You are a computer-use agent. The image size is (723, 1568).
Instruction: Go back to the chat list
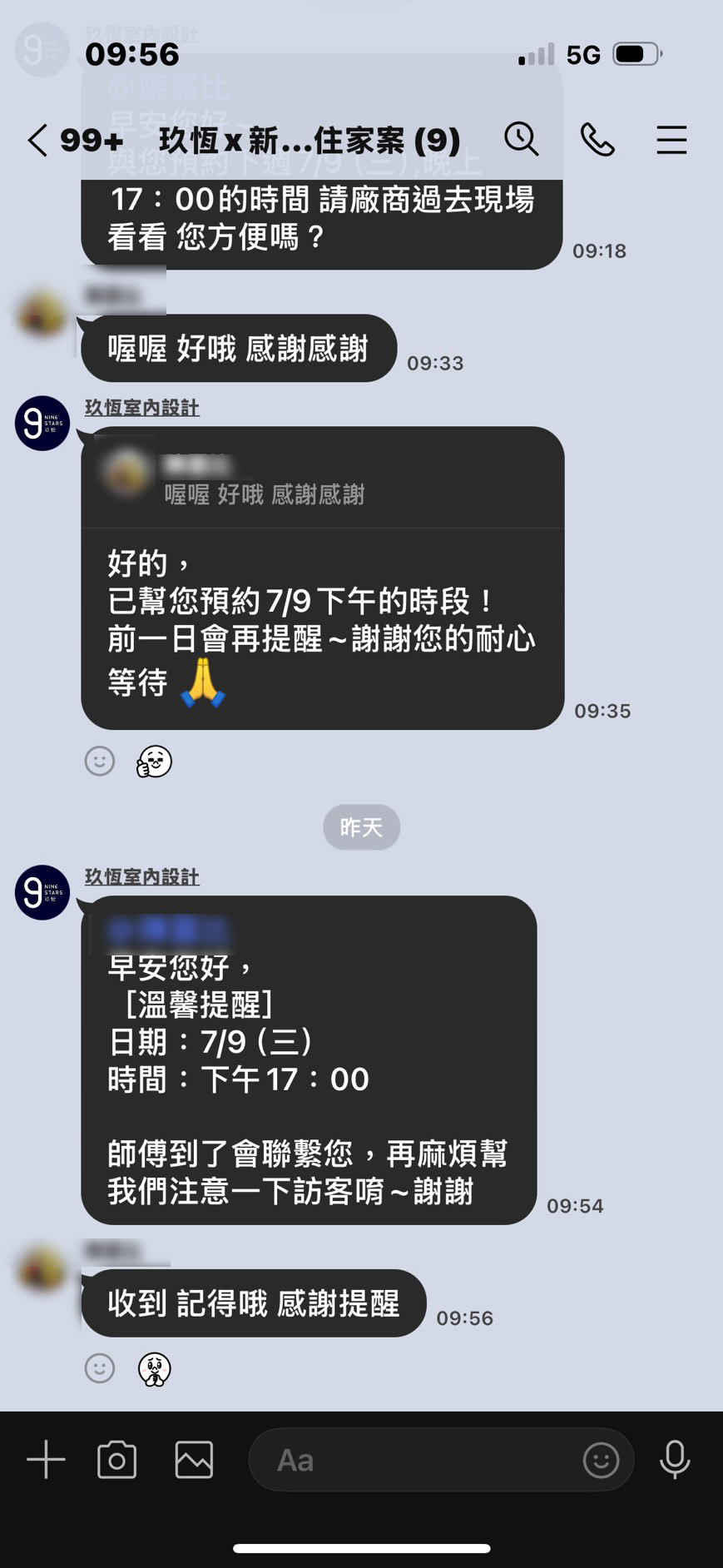point(37,141)
